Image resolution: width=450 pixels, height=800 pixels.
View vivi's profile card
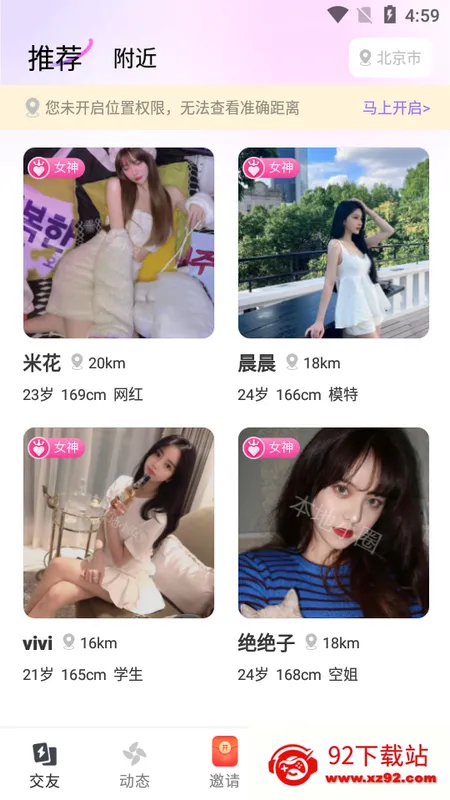pyautogui.click(x=118, y=556)
